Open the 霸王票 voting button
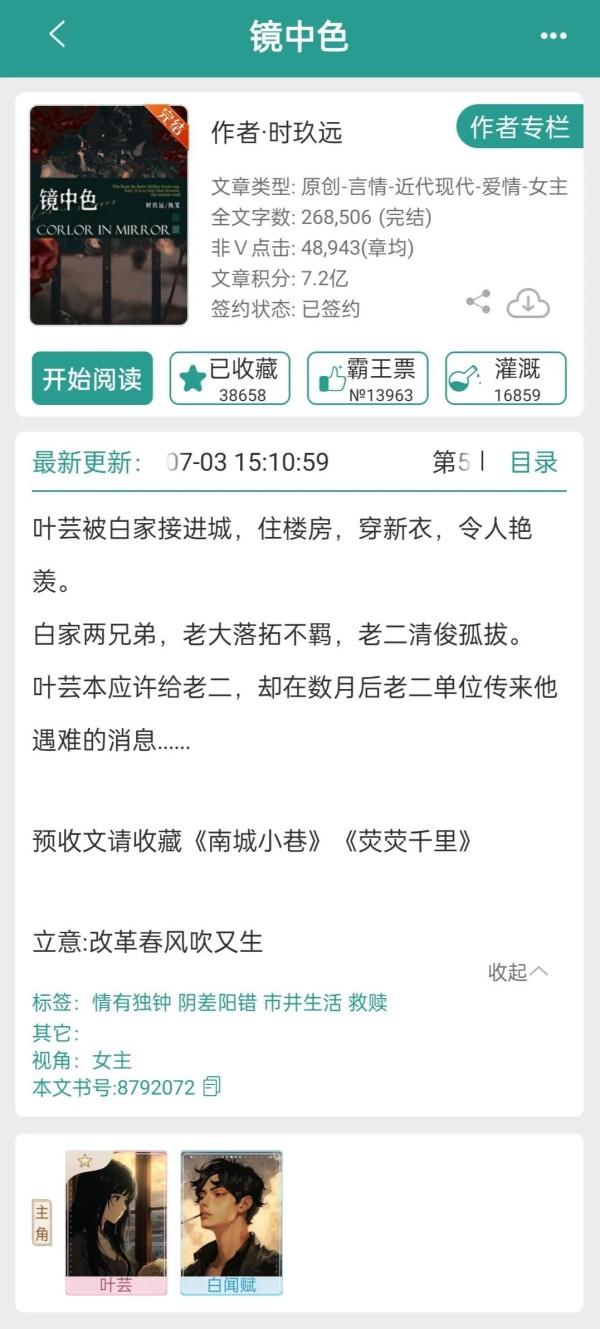The width and height of the screenshot is (600, 1329). click(x=367, y=379)
